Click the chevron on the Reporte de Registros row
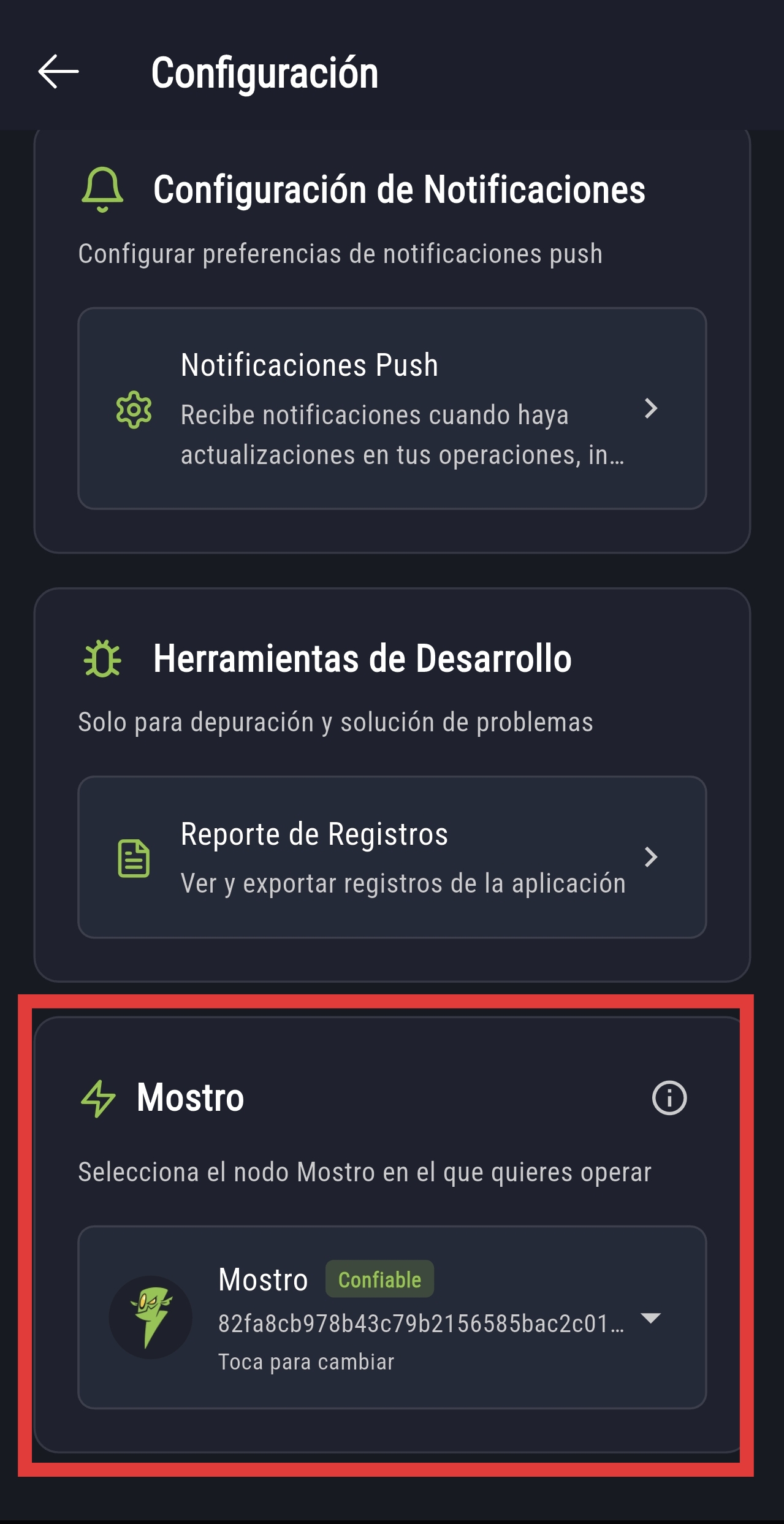The width and height of the screenshot is (784, 1524). [x=652, y=858]
